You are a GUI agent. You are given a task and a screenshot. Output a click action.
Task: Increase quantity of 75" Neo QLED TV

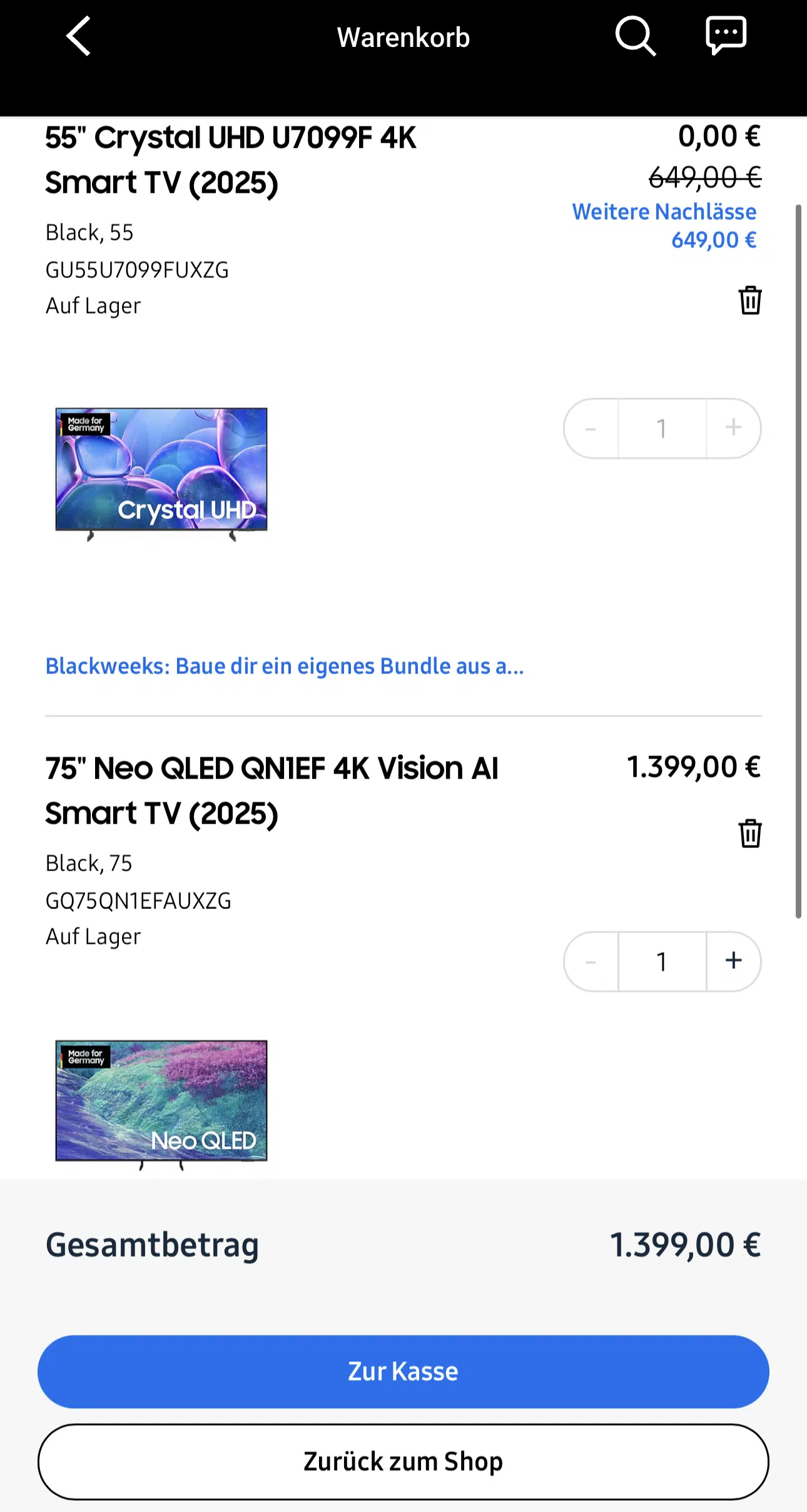pos(734,961)
